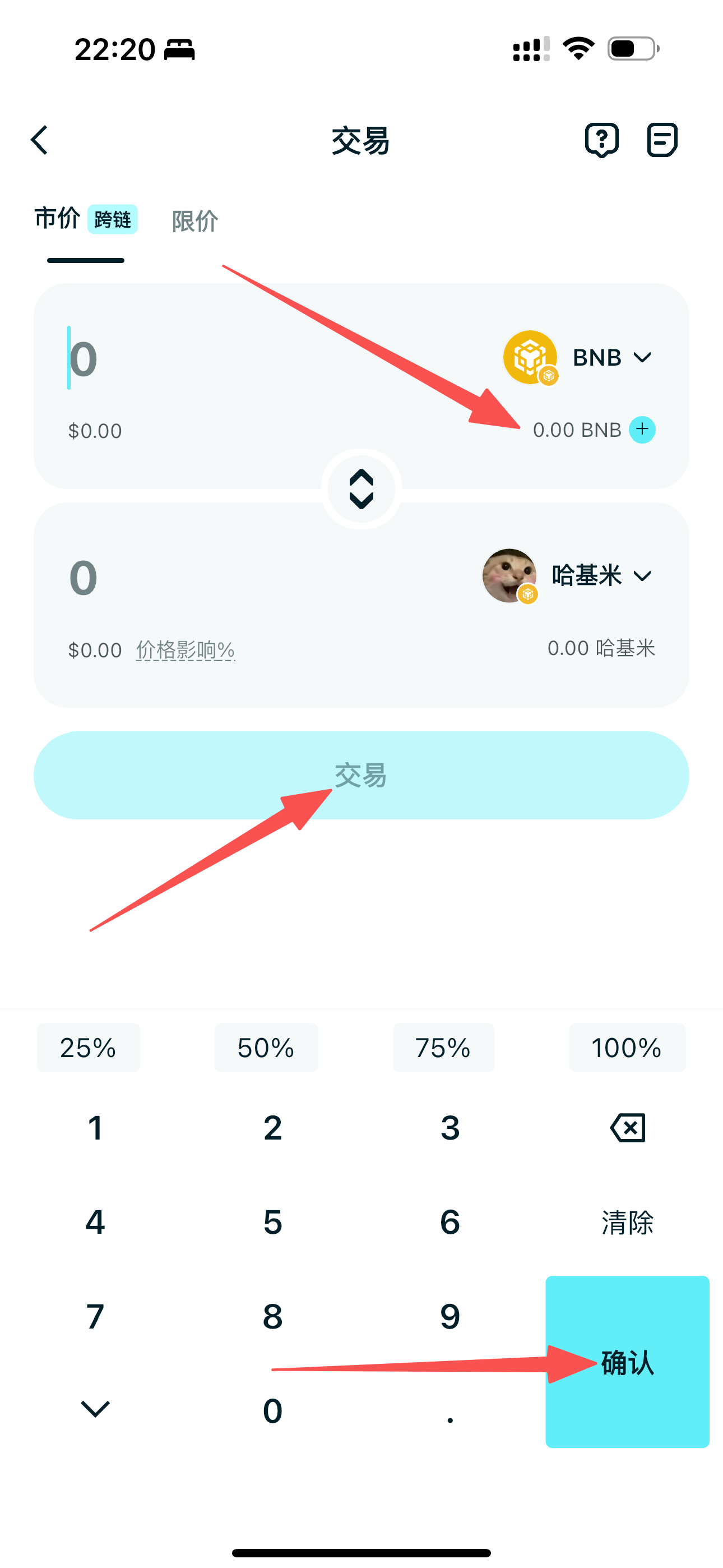Tap the 清除 clear key

pyautogui.click(x=628, y=1222)
